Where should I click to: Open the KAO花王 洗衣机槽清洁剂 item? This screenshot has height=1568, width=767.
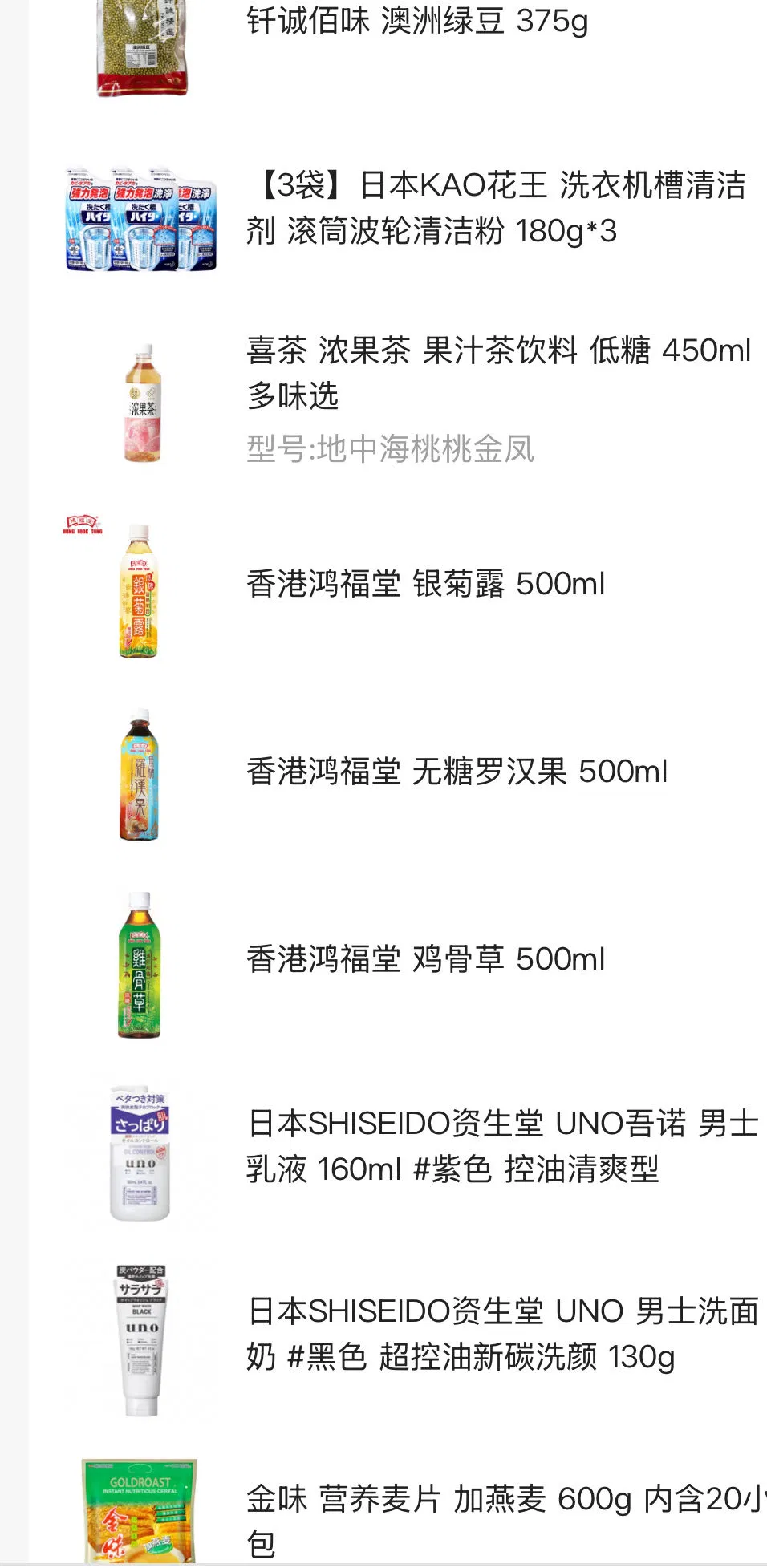(x=496, y=209)
